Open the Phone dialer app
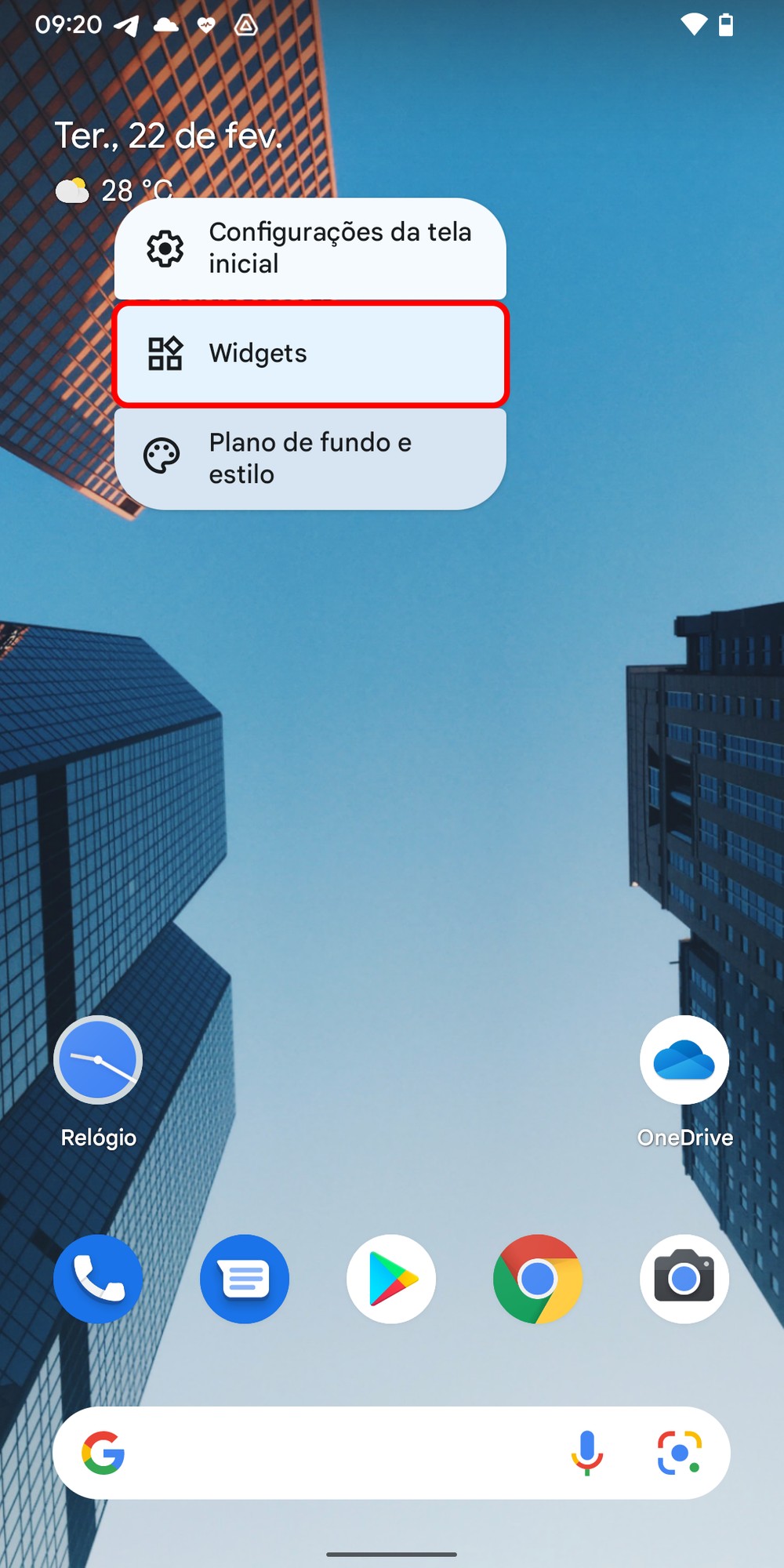The image size is (784, 1568). click(x=98, y=1279)
